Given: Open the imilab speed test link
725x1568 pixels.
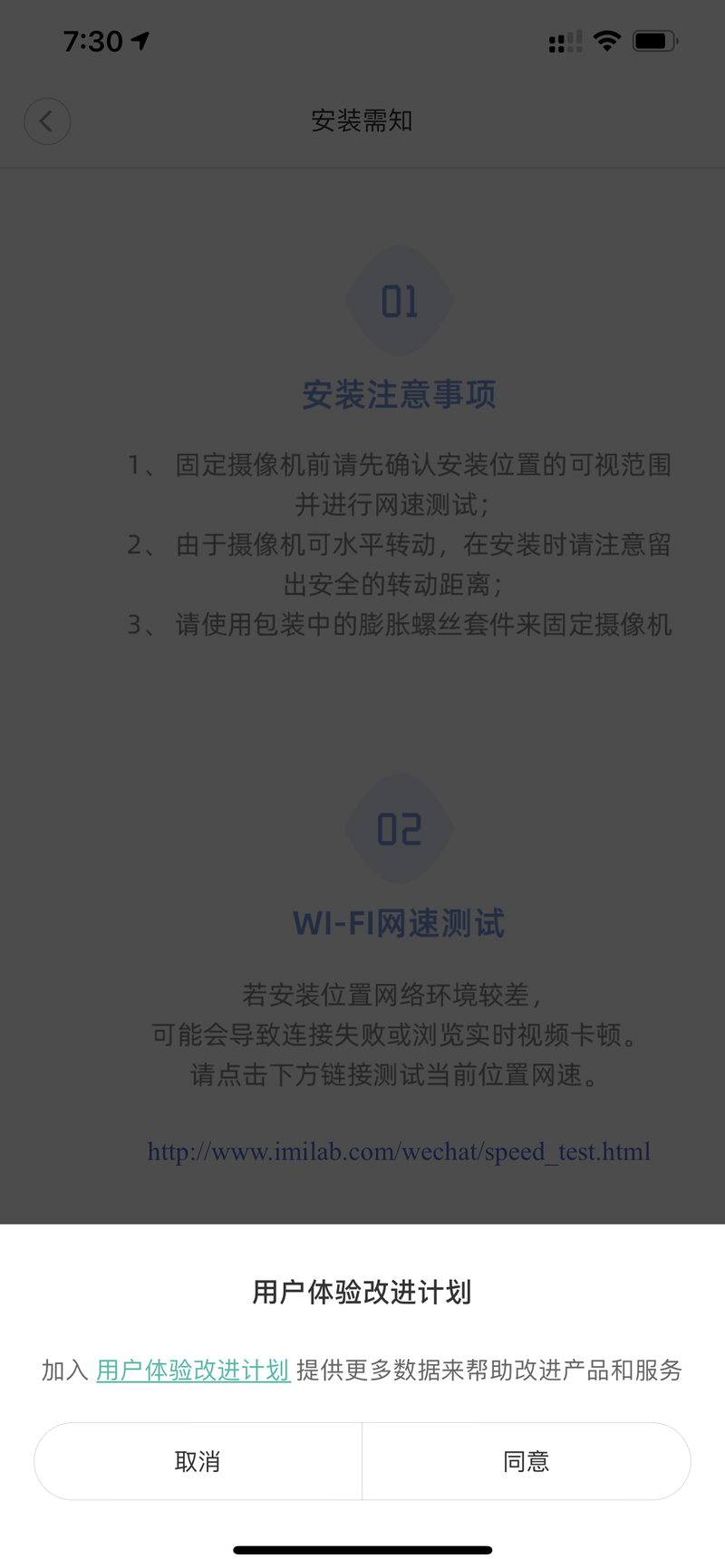Looking at the screenshot, I should pos(399,1151).
